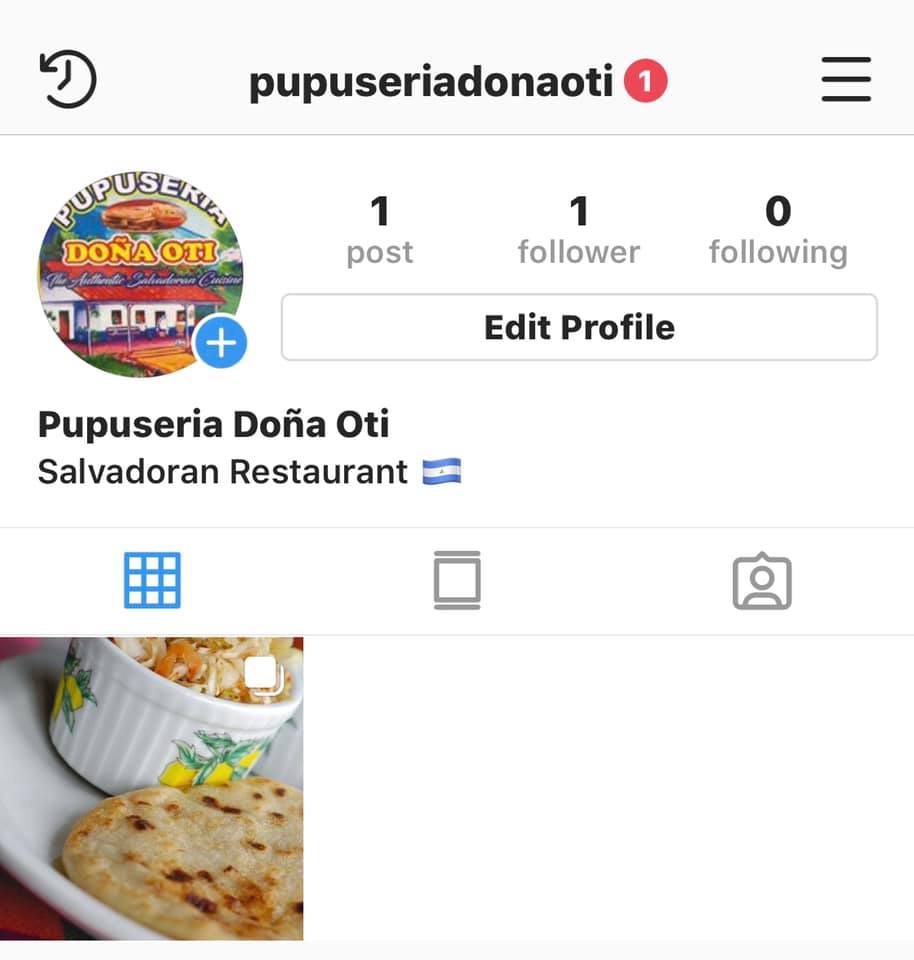Switch to the feed list view tab
This screenshot has height=960, width=914.
pyautogui.click(x=457, y=580)
